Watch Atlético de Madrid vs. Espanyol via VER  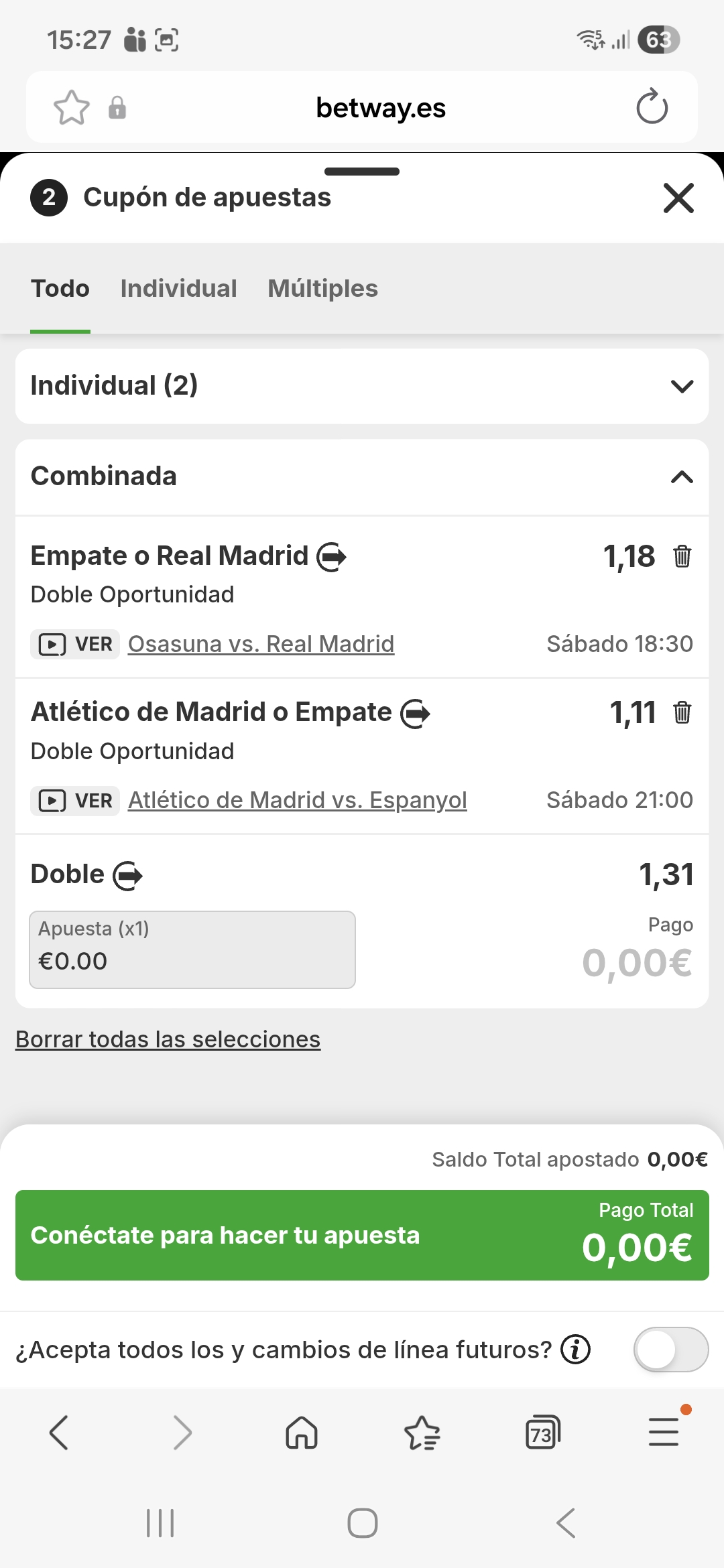(75, 801)
